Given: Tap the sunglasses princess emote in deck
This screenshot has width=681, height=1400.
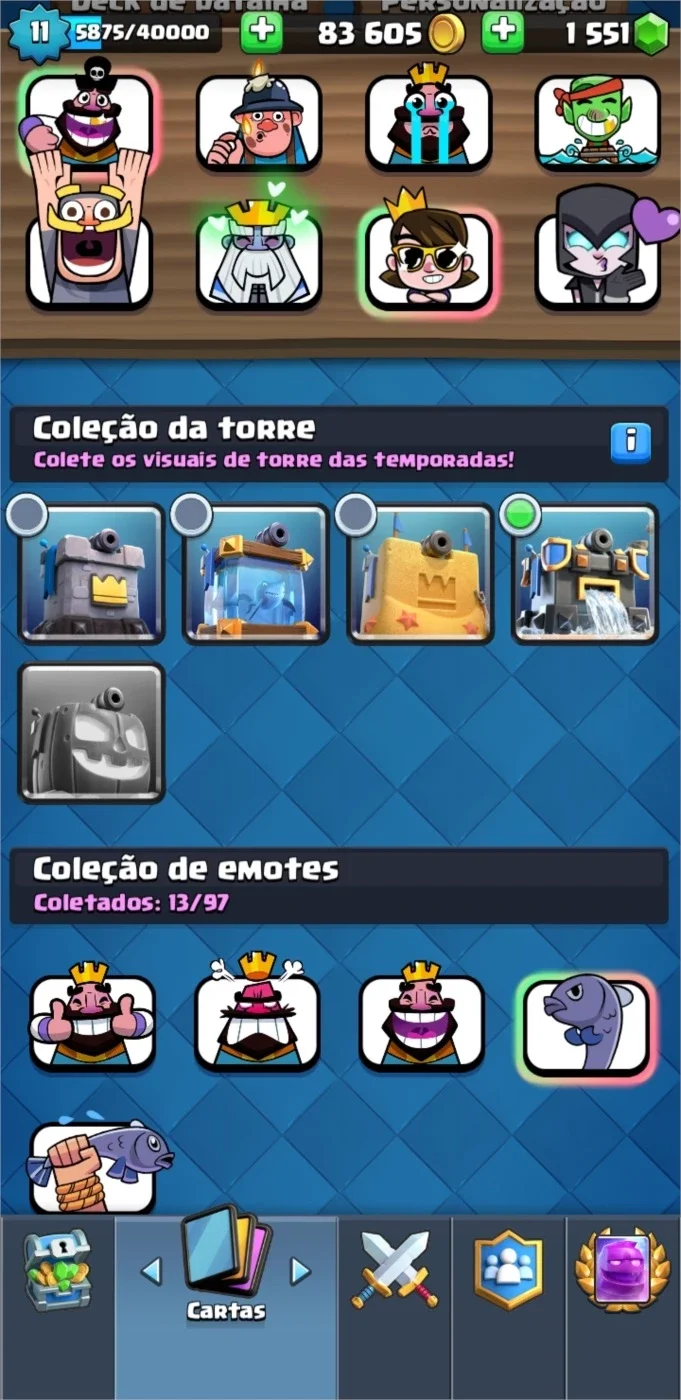Looking at the screenshot, I should [x=428, y=256].
